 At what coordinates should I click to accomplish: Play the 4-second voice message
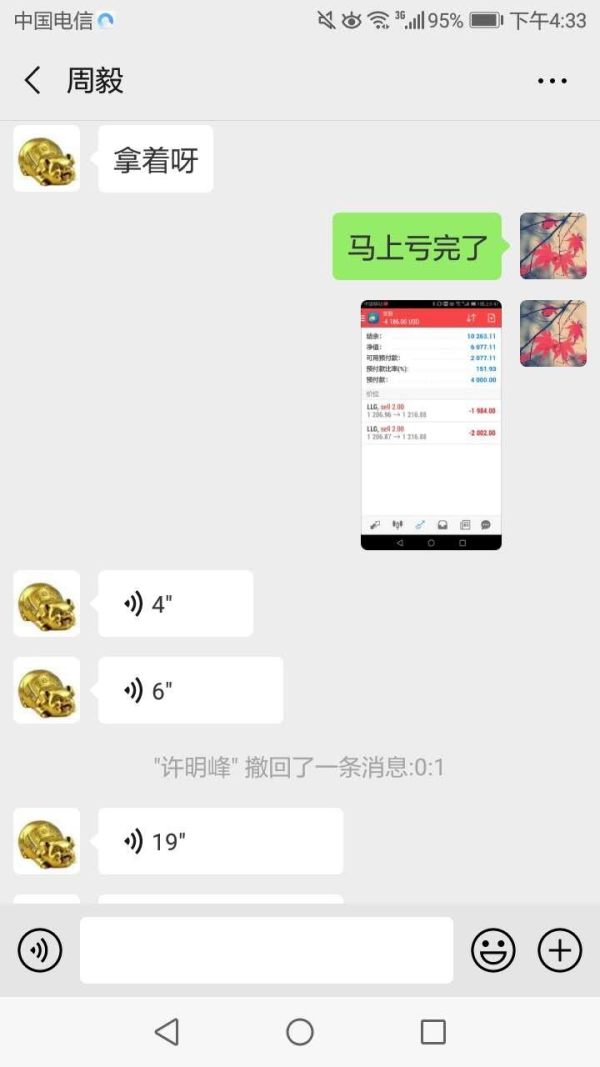(175, 604)
